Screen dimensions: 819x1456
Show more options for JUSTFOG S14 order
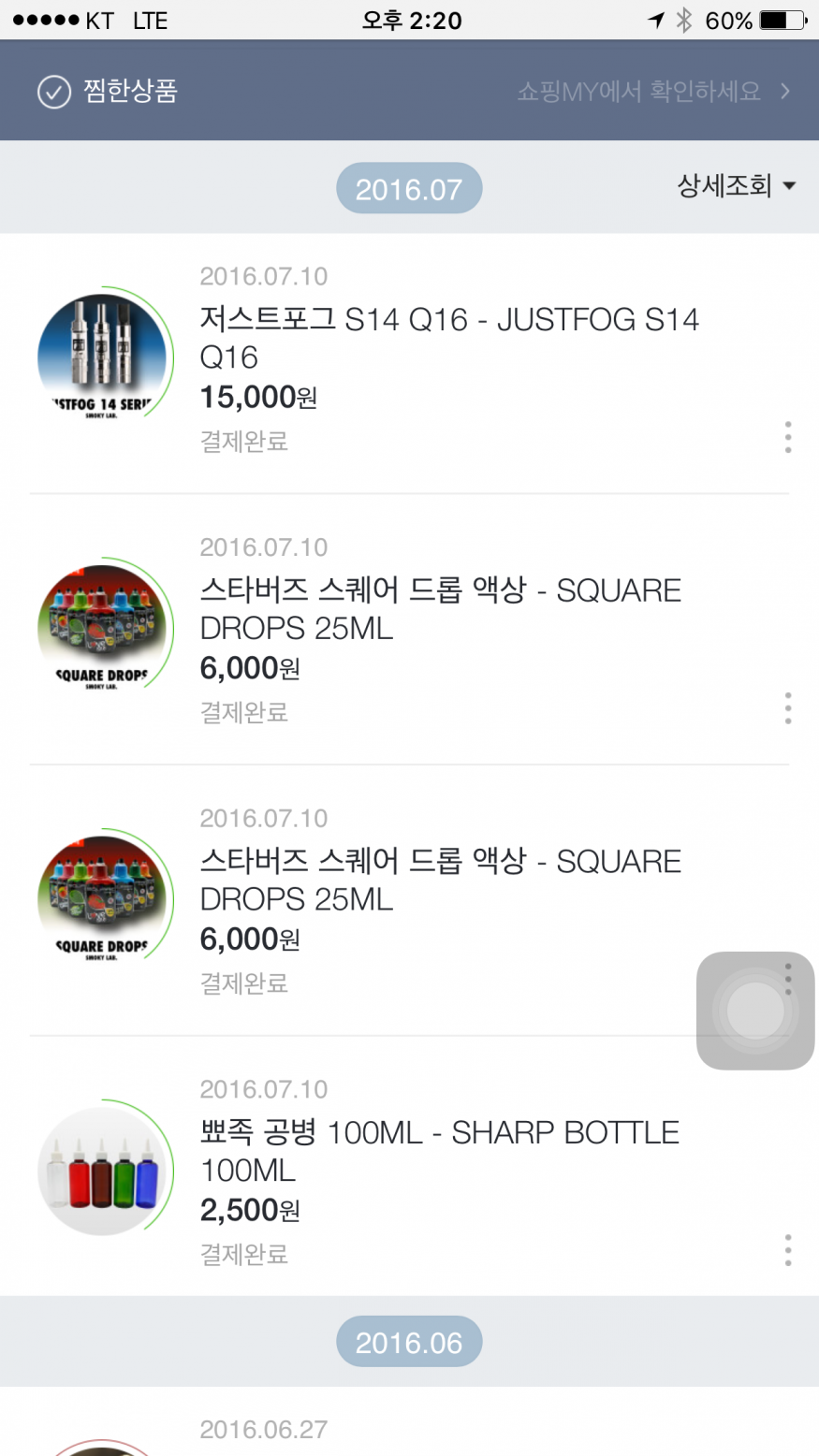click(x=788, y=437)
